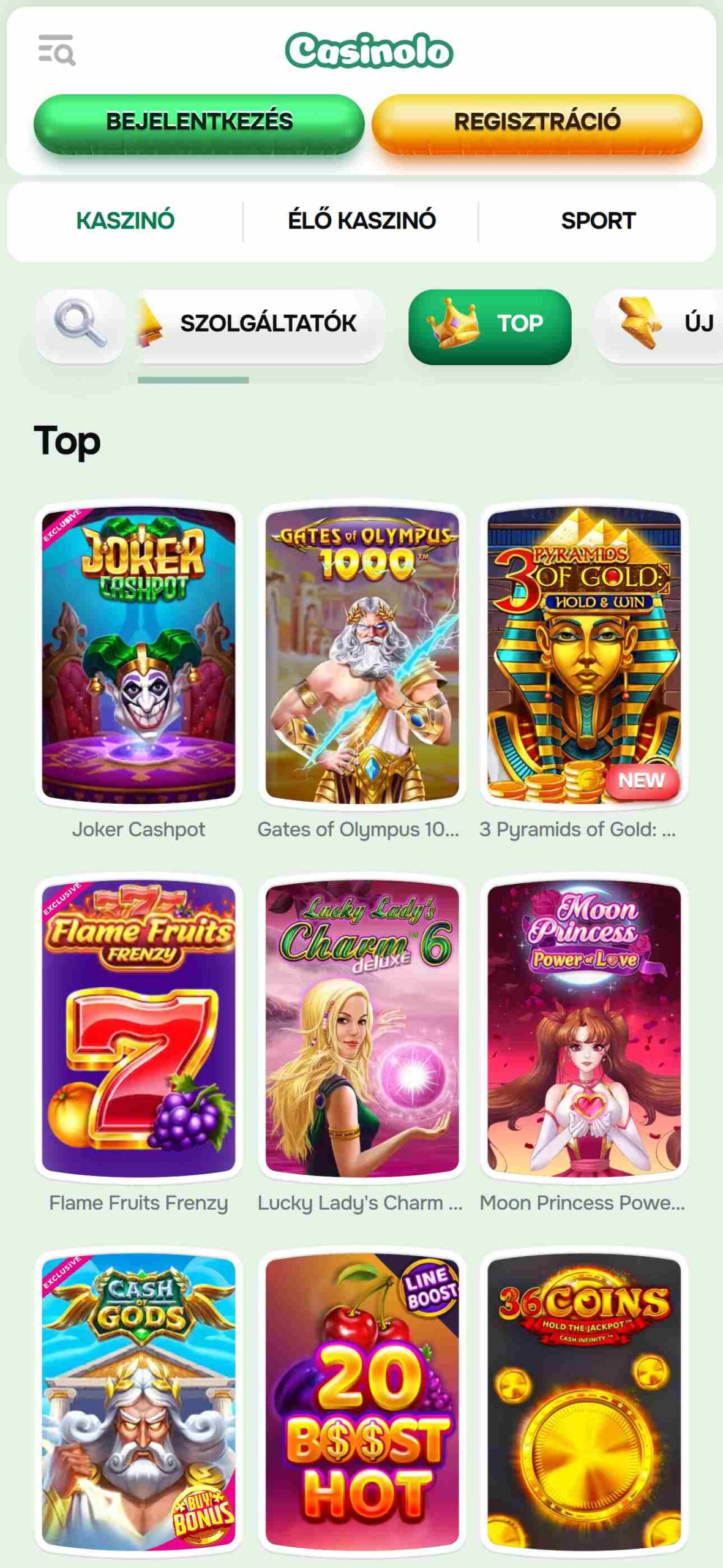Open Gates of Olympus 1000 game
The image size is (723, 1568).
pyautogui.click(x=362, y=655)
